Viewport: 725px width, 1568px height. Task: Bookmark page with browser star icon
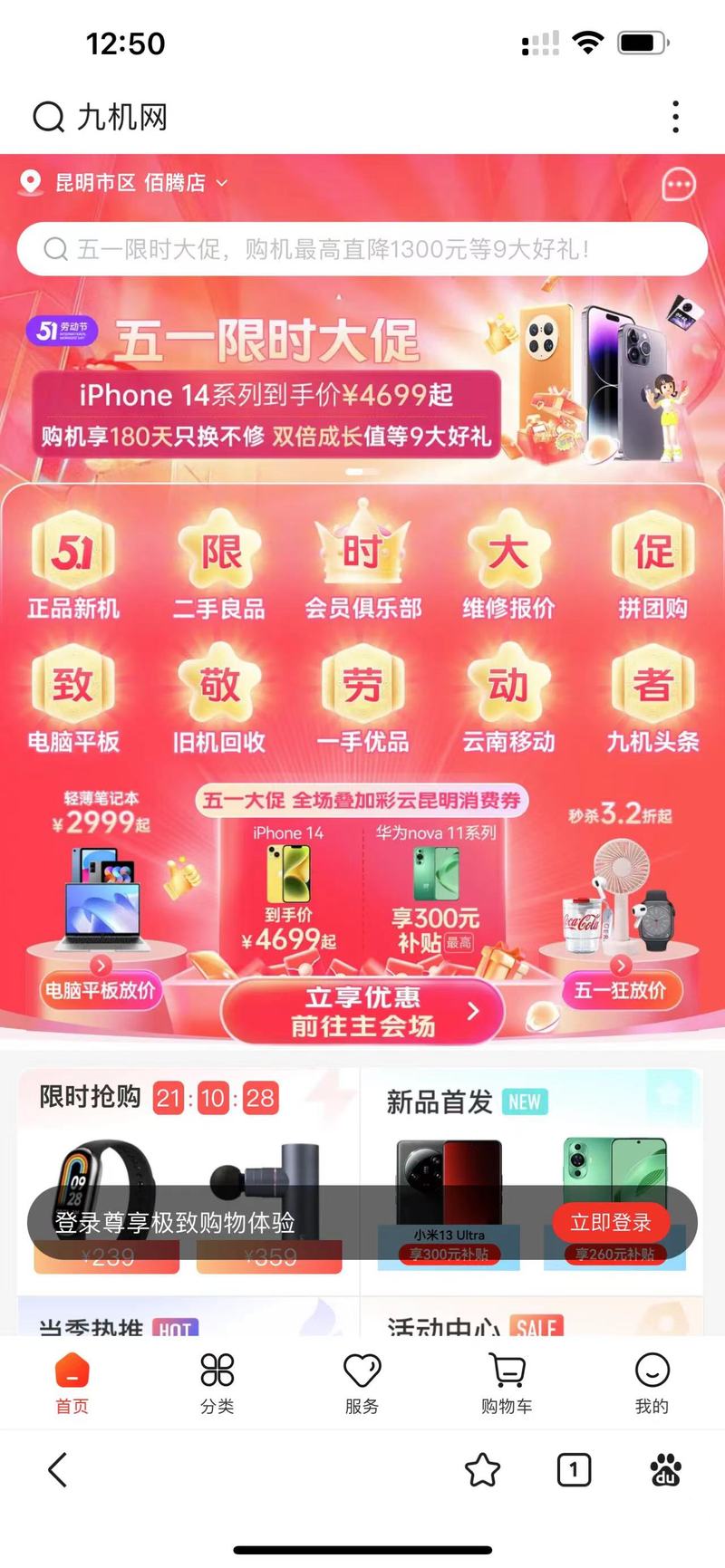pos(482,1469)
